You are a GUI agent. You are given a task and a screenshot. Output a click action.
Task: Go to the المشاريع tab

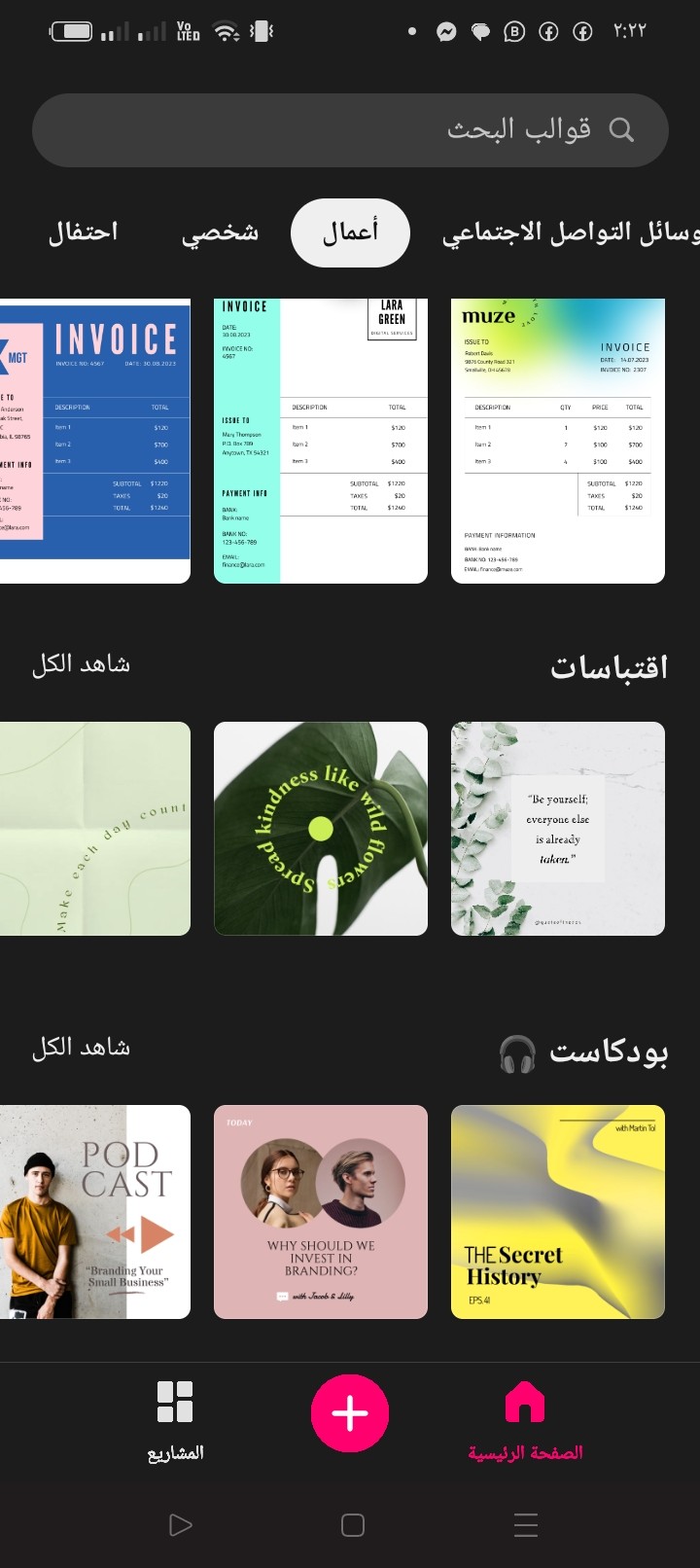(x=175, y=1421)
